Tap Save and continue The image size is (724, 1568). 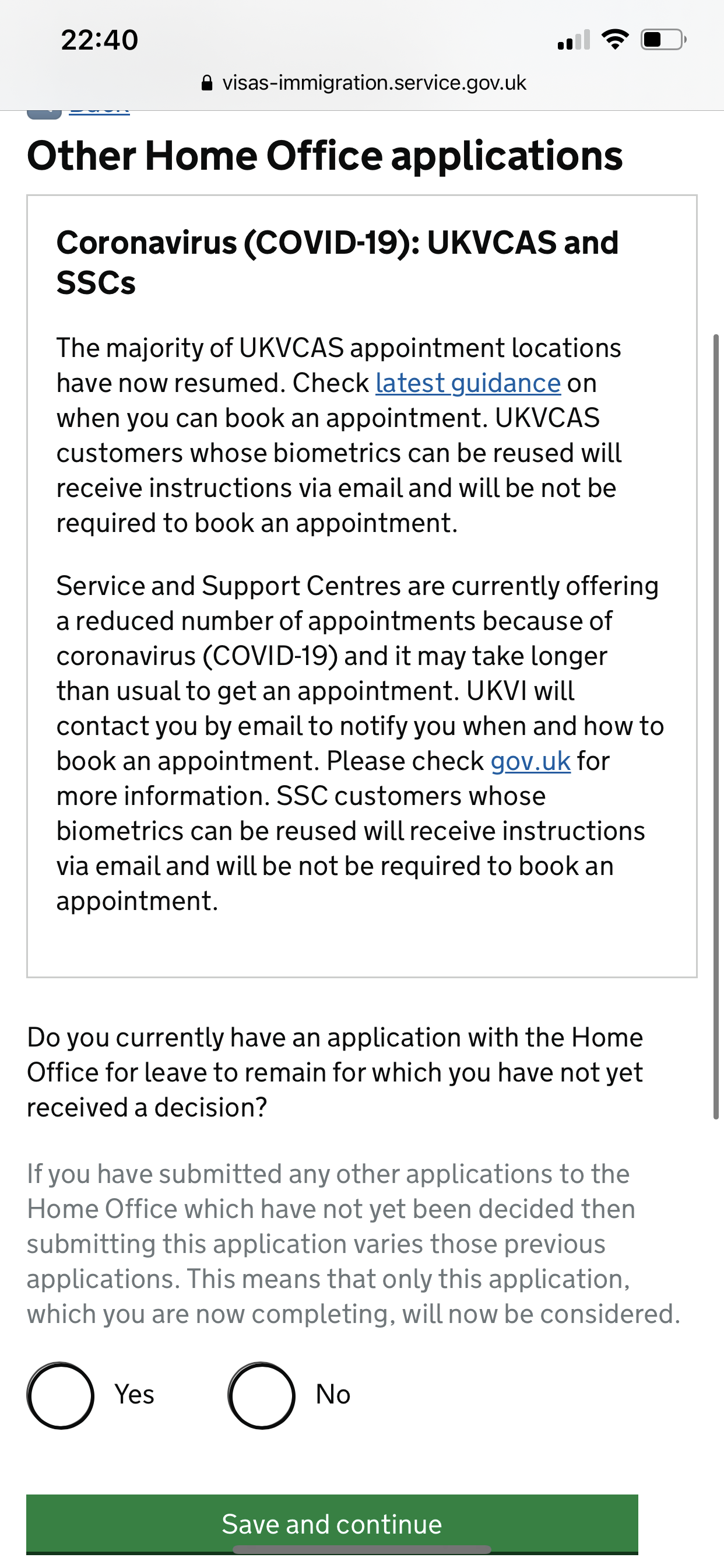point(332,1524)
